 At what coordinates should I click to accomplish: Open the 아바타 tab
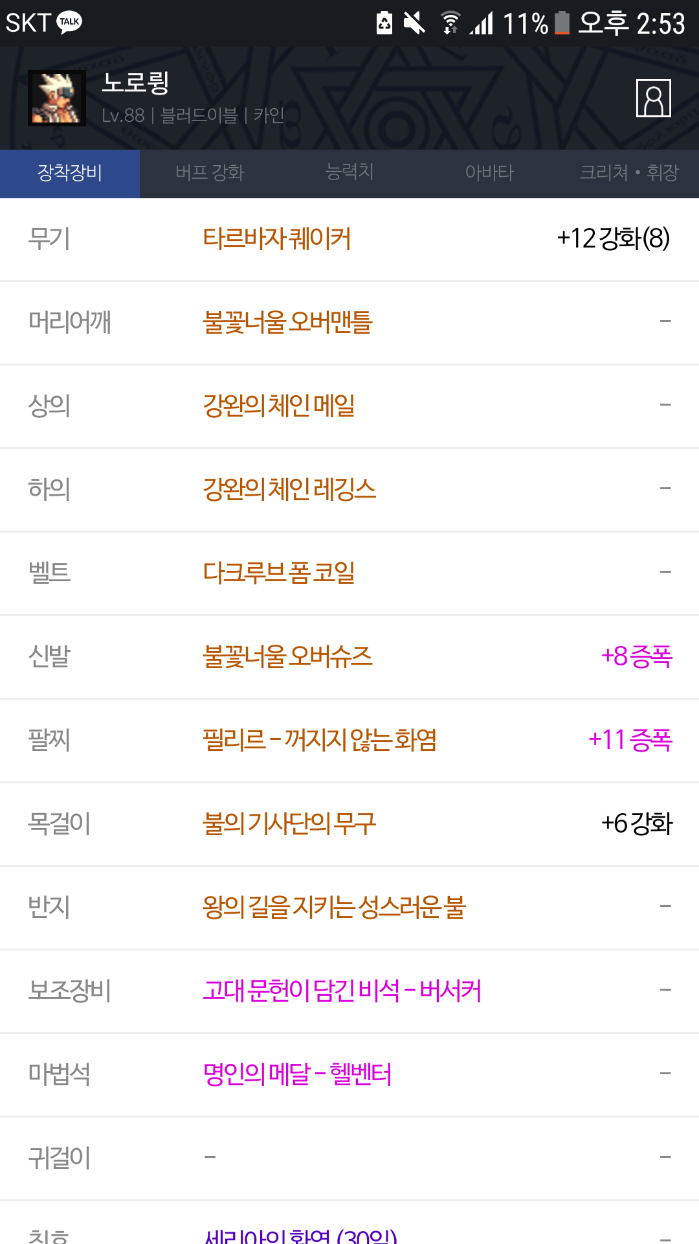[x=489, y=173]
